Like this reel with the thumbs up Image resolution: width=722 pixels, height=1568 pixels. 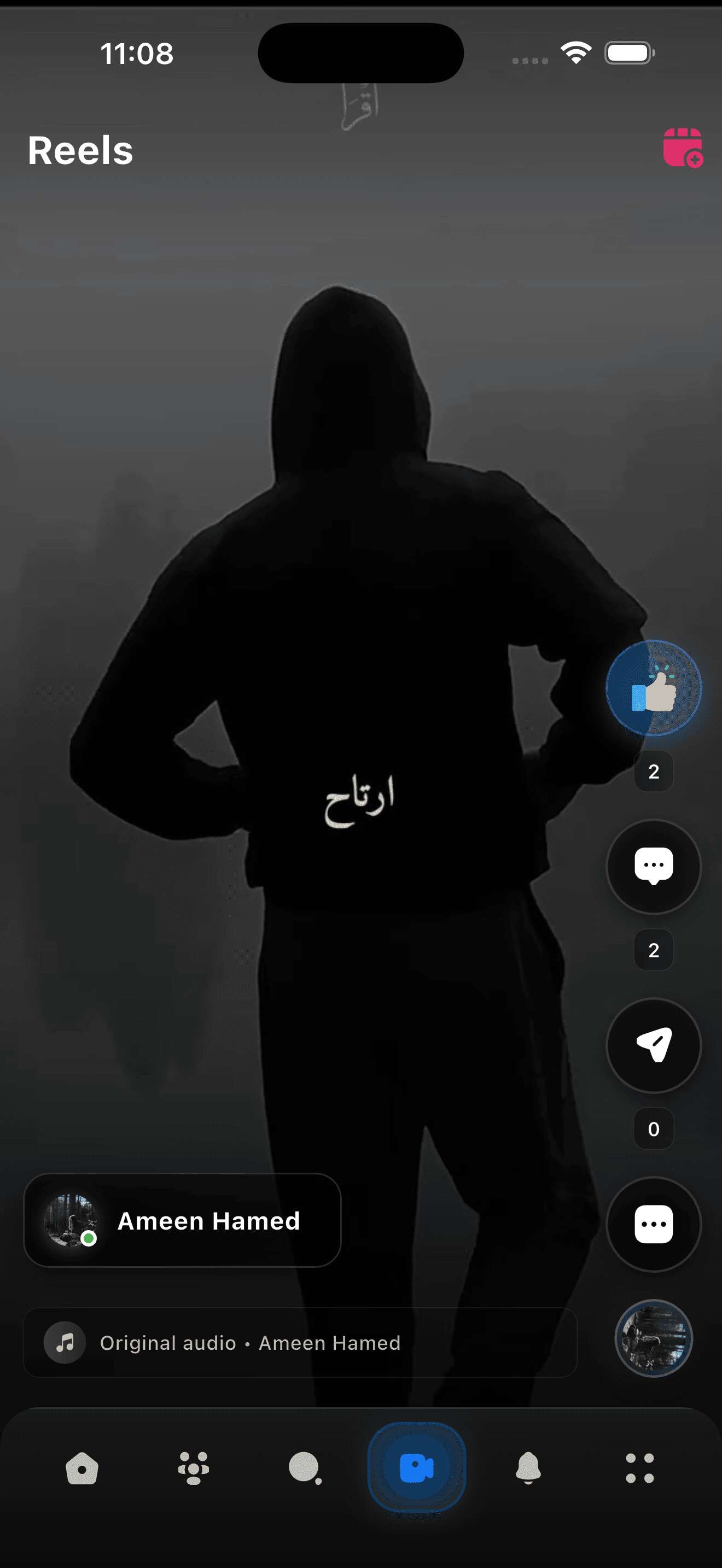coord(653,688)
